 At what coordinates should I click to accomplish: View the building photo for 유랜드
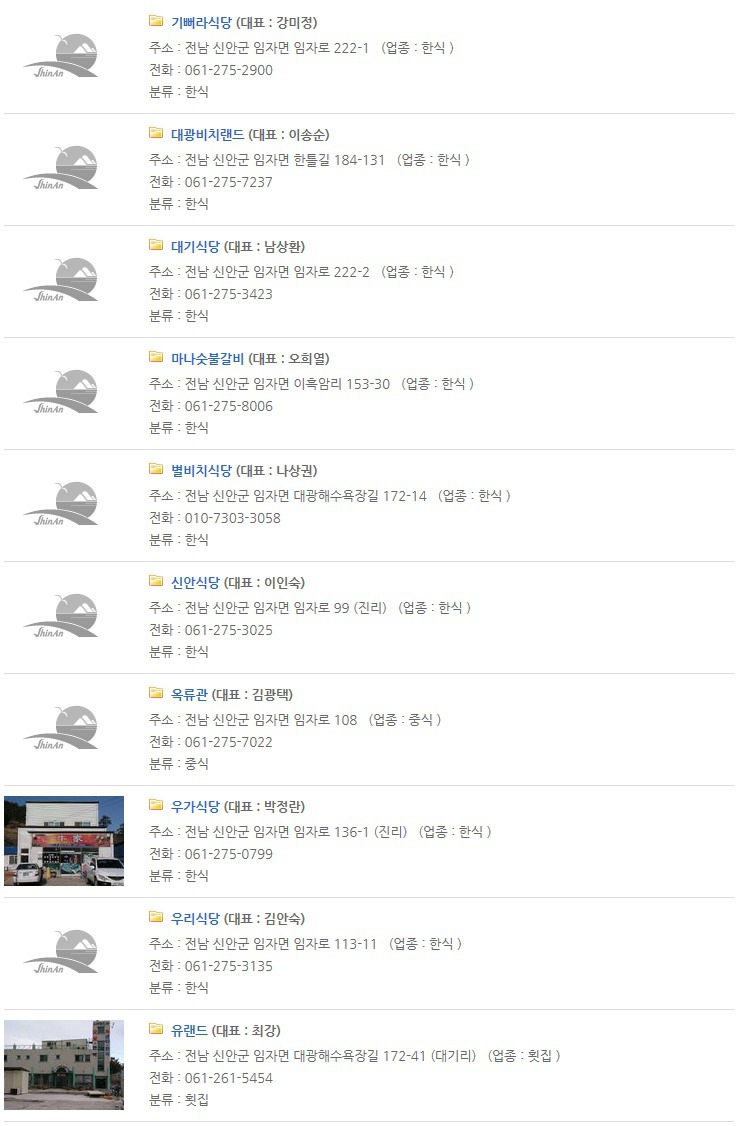(x=64, y=1065)
